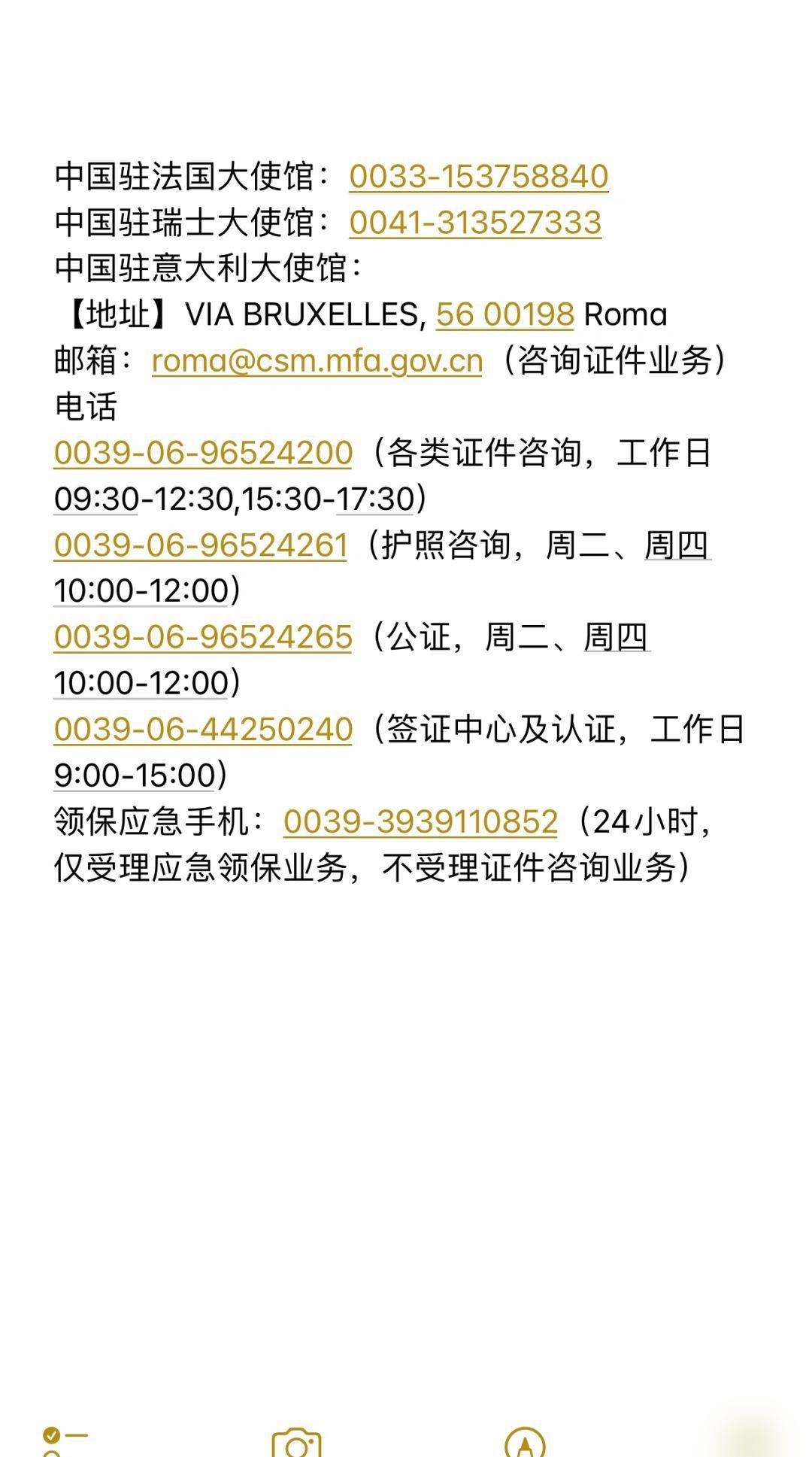Open the 09:30 time link
812x1457 pixels.
pyautogui.click(x=95, y=499)
